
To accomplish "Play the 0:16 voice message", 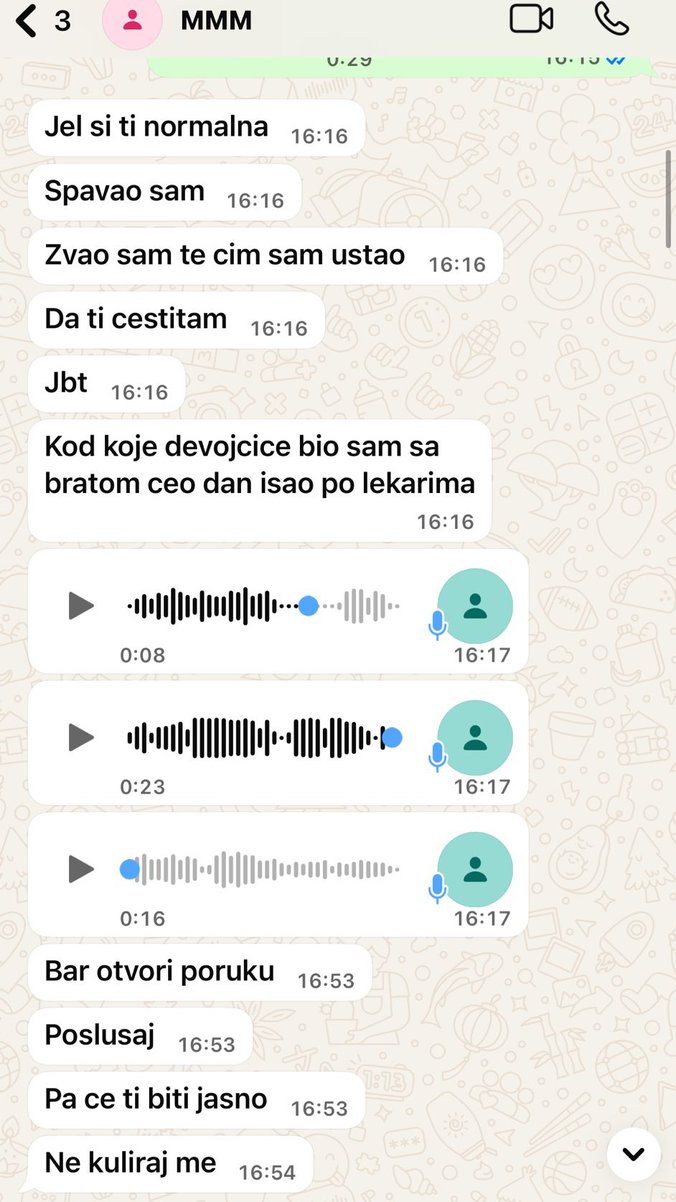I will click(81, 869).
